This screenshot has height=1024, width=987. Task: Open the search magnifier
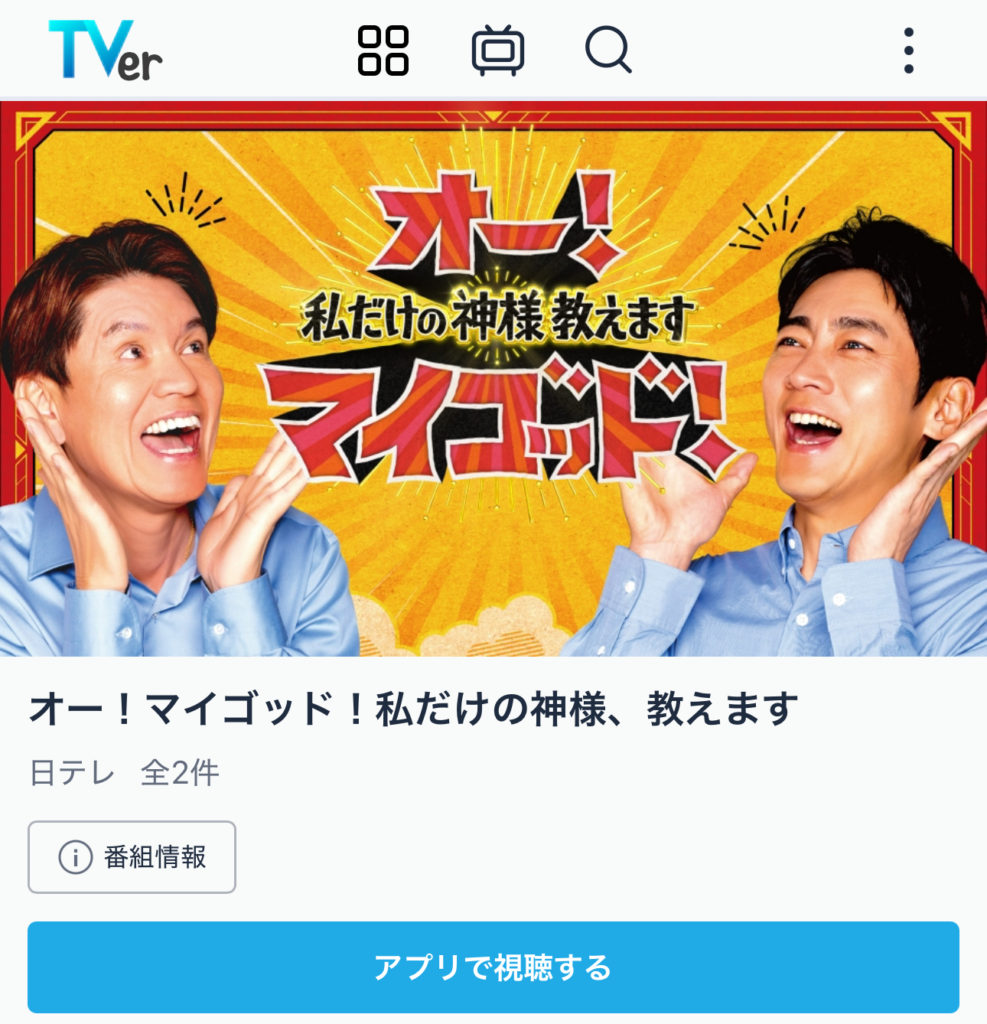(608, 50)
